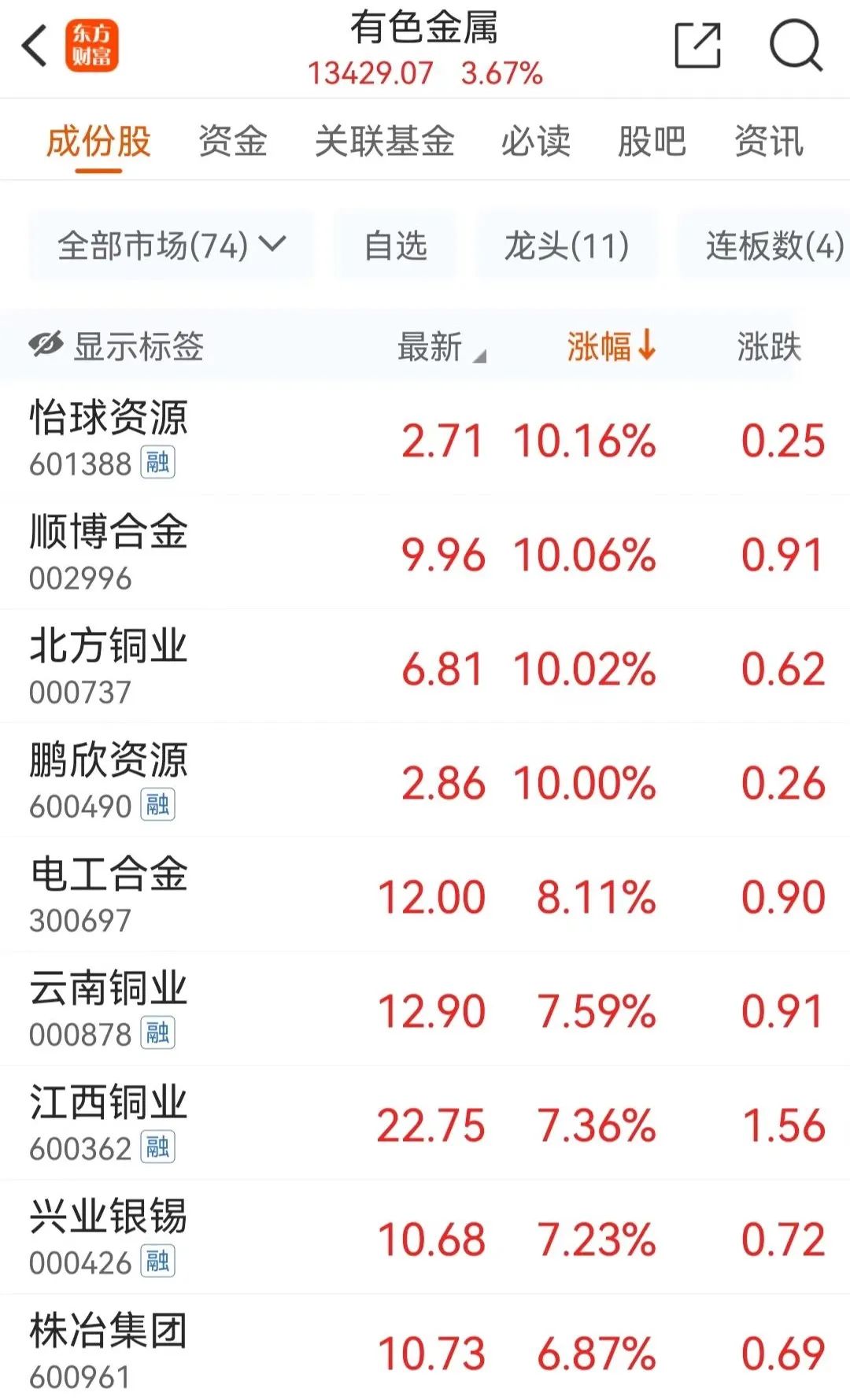The image size is (850, 1400).
Task: Switch to the 资金 tab
Action: coord(234,142)
